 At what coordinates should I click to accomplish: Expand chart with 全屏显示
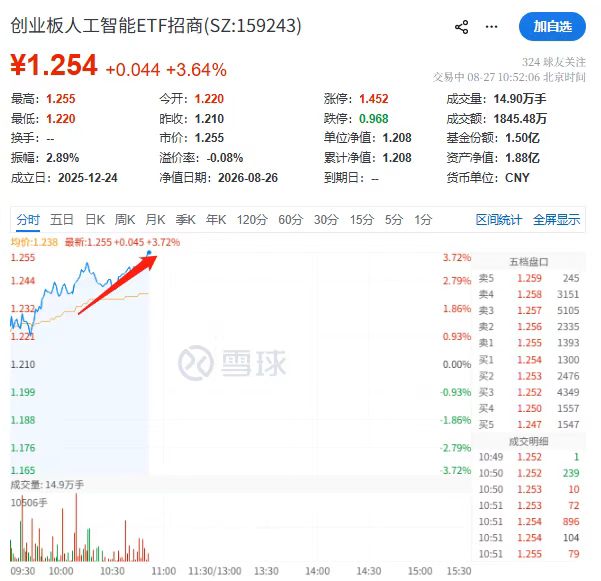(557, 220)
